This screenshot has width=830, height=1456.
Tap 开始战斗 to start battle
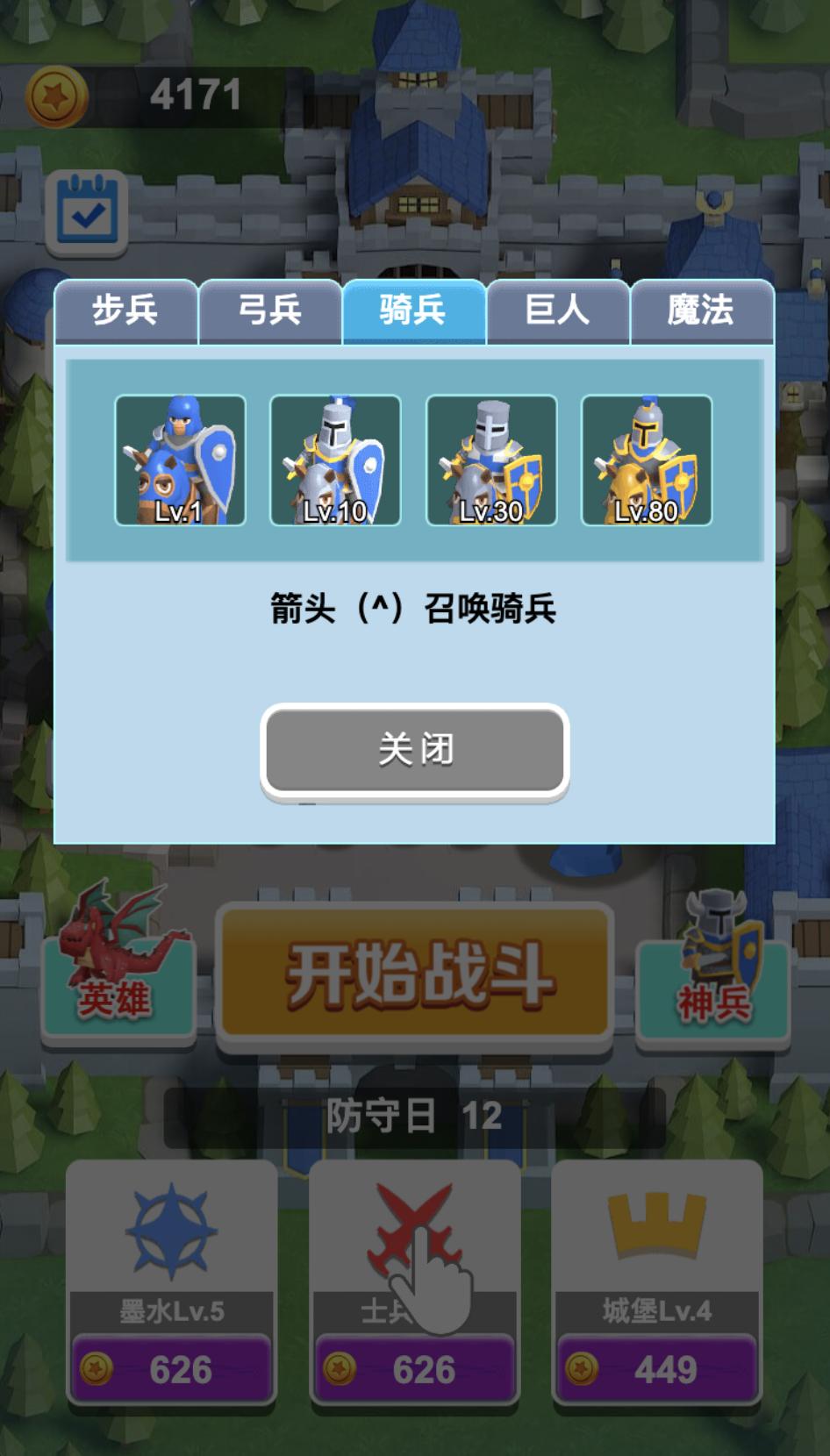(414, 975)
